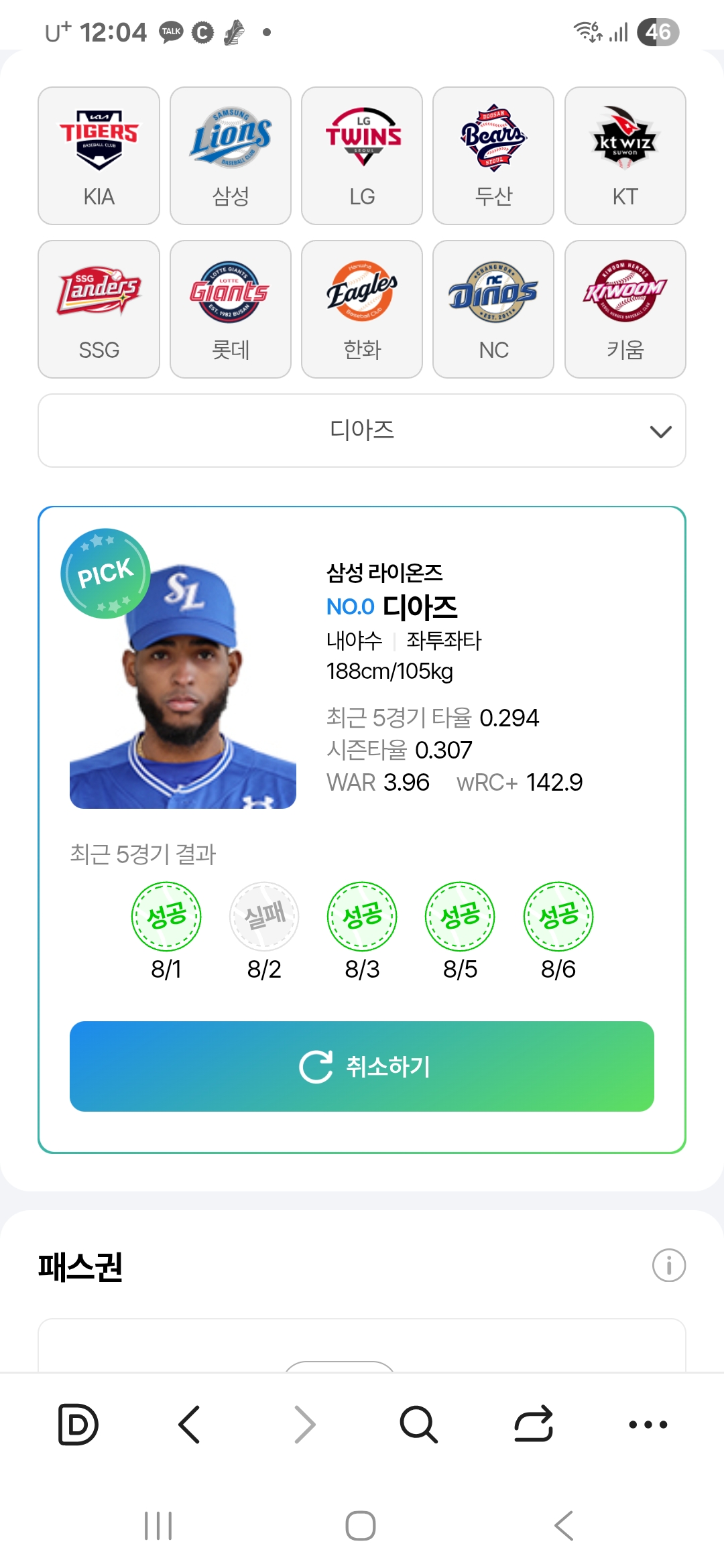Expand the 디아즈 player dropdown
Image resolution: width=724 pixels, height=1568 pixels.
362,430
